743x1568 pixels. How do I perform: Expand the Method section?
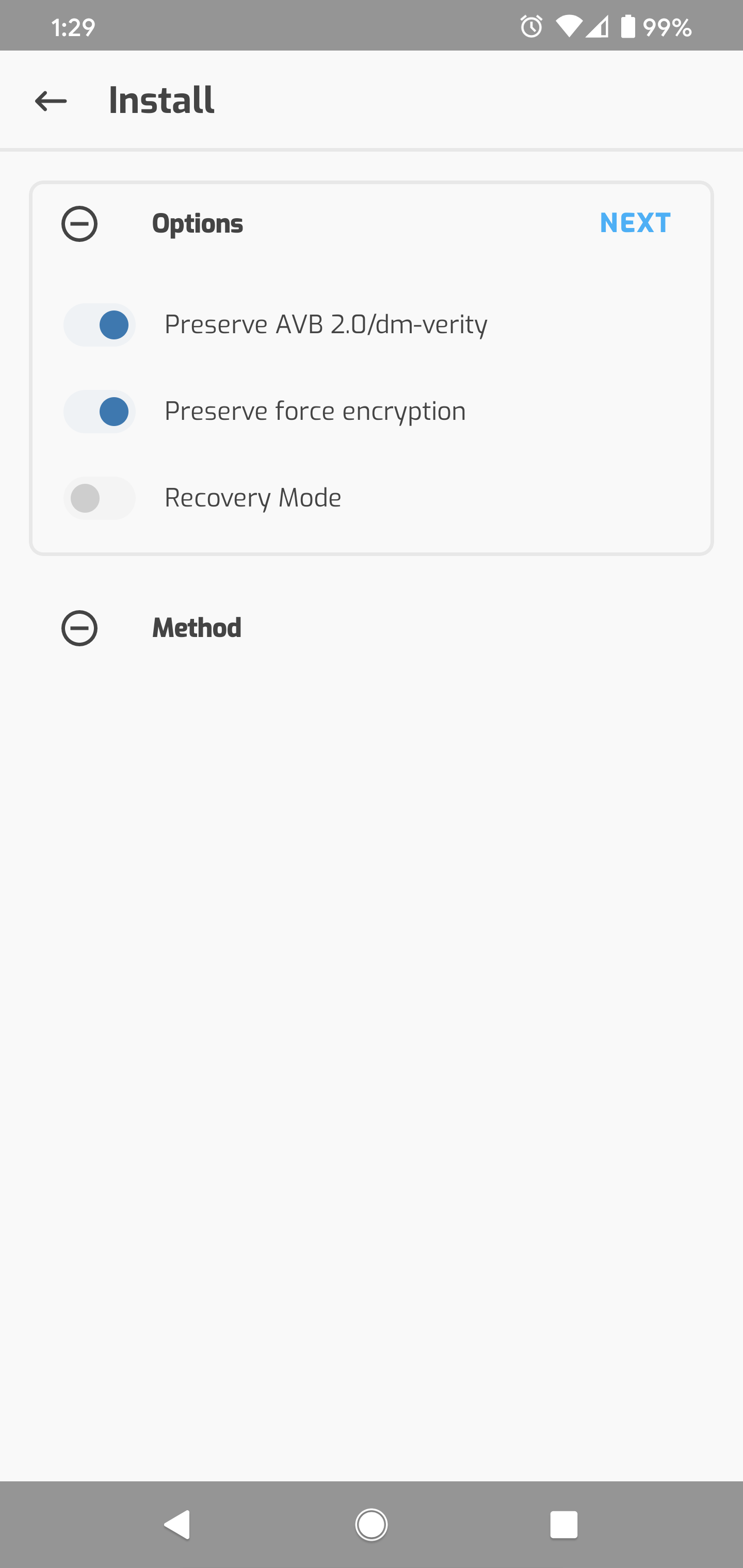point(80,628)
